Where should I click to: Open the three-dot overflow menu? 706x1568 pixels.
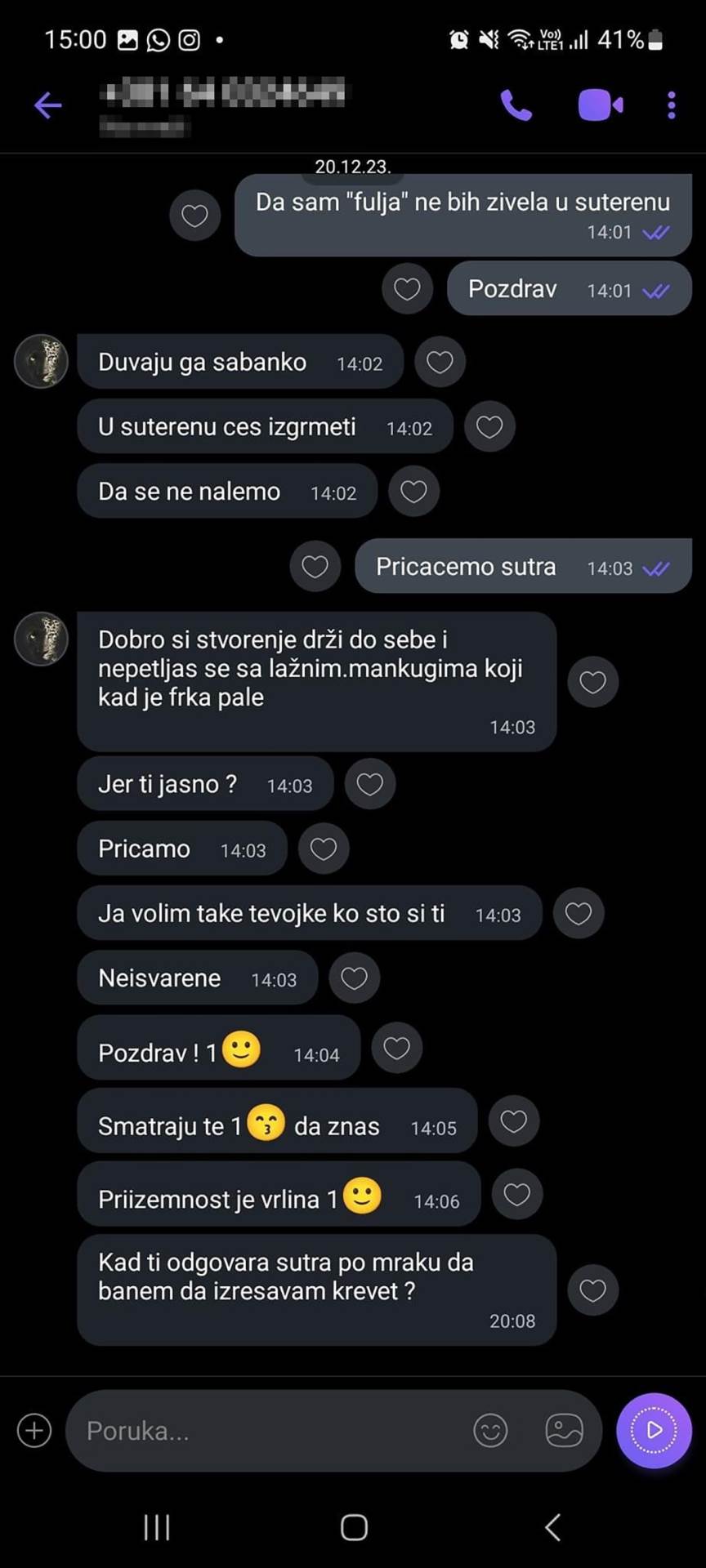click(672, 105)
